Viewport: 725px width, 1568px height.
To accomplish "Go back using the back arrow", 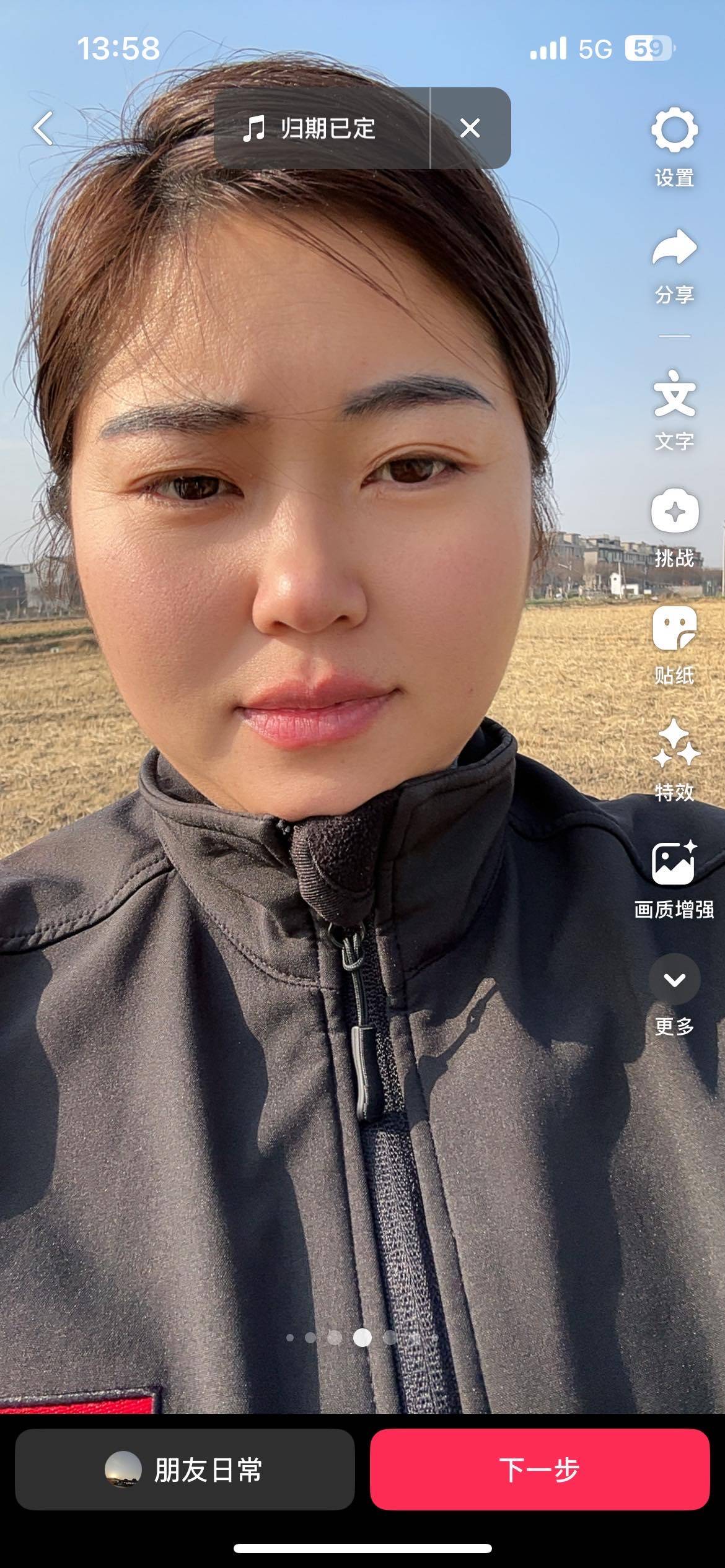I will [43, 128].
